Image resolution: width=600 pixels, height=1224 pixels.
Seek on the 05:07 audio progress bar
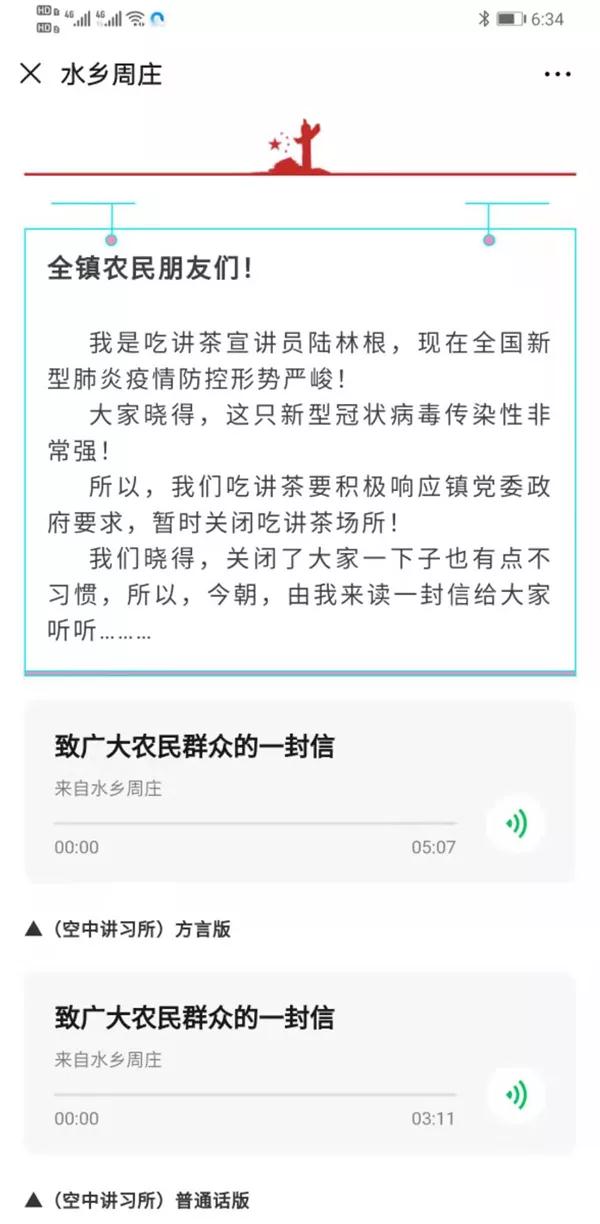(x=255, y=823)
